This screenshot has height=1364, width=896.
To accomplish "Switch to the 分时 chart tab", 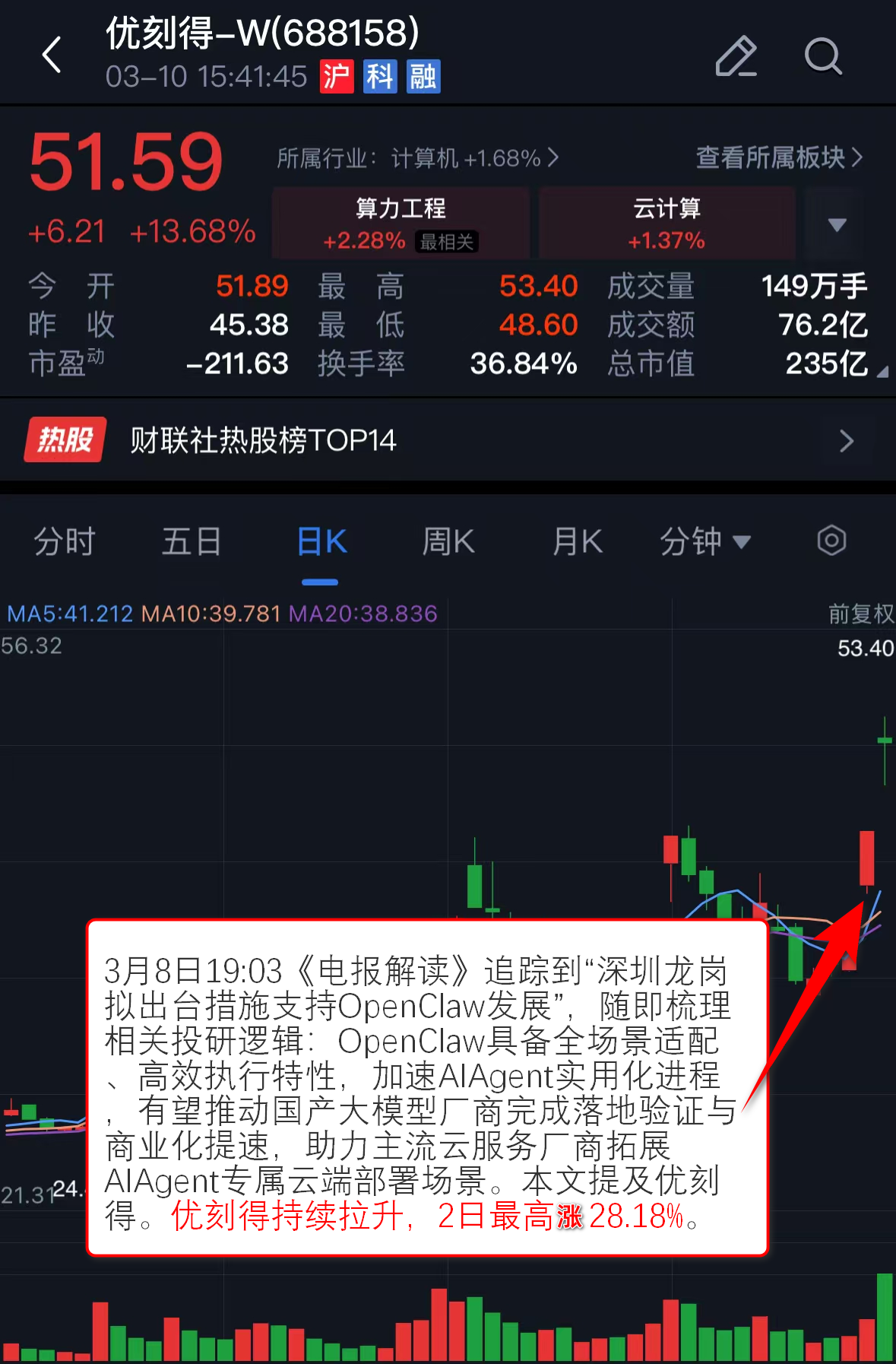I will 65,542.
